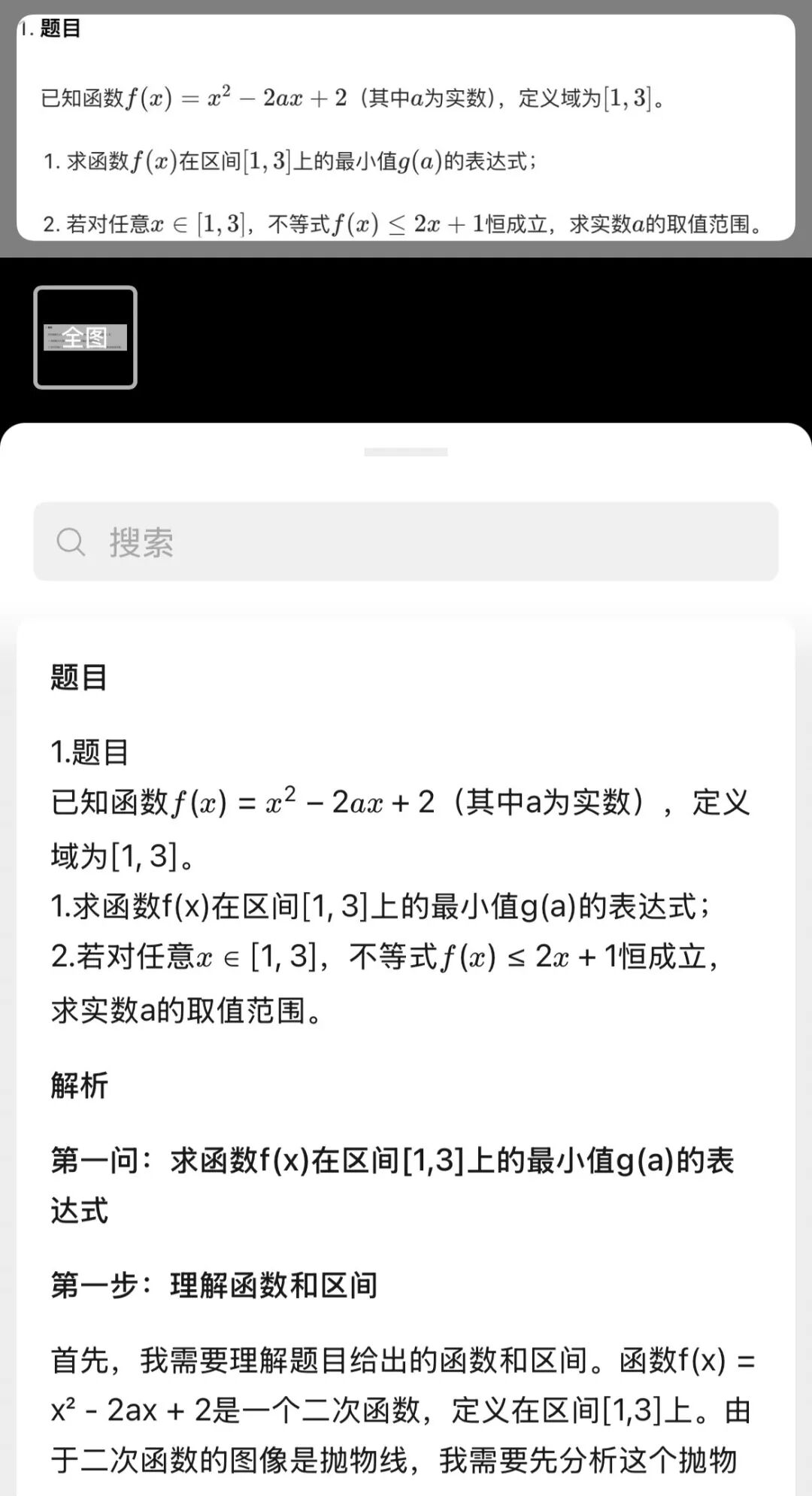This screenshot has height=1496, width=812.
Task: Select the 全图 thumbnail preview
Action: pyautogui.click(x=85, y=335)
